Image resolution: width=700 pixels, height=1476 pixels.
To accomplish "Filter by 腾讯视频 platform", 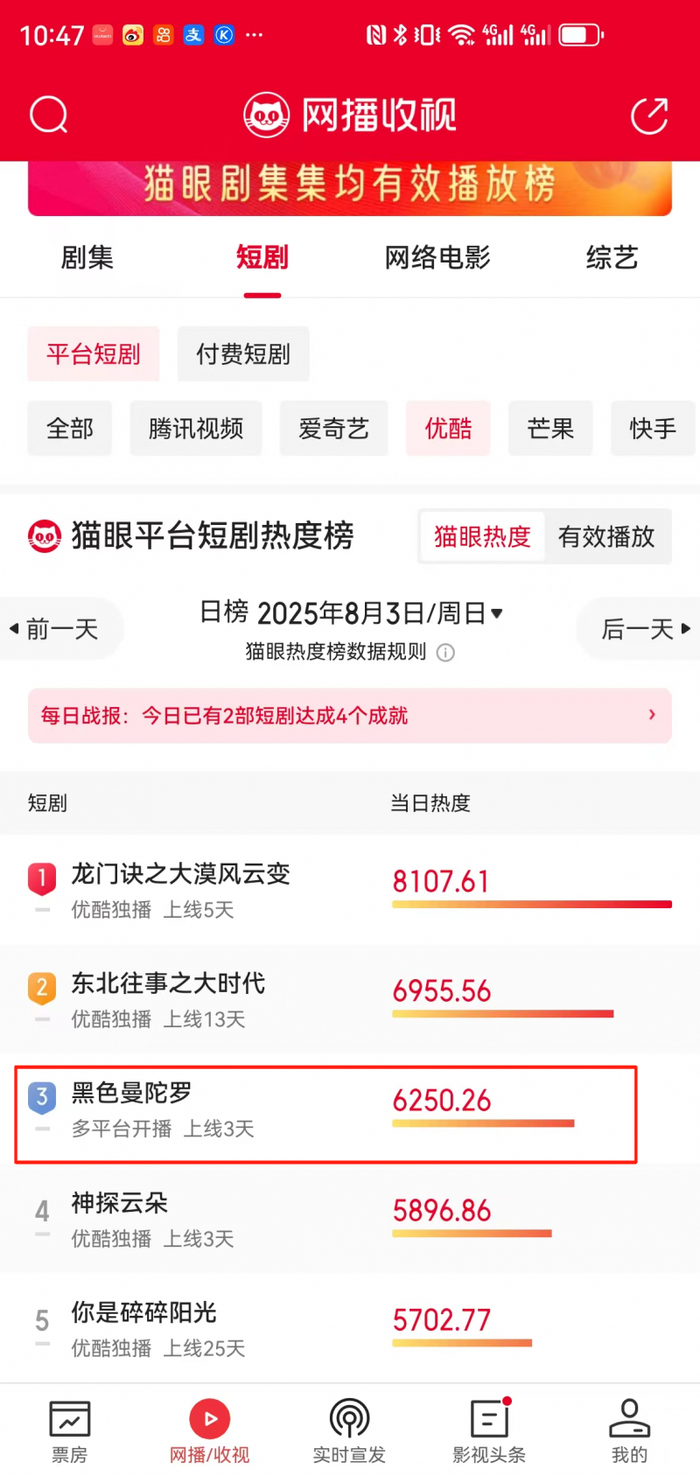I will 195,429.
